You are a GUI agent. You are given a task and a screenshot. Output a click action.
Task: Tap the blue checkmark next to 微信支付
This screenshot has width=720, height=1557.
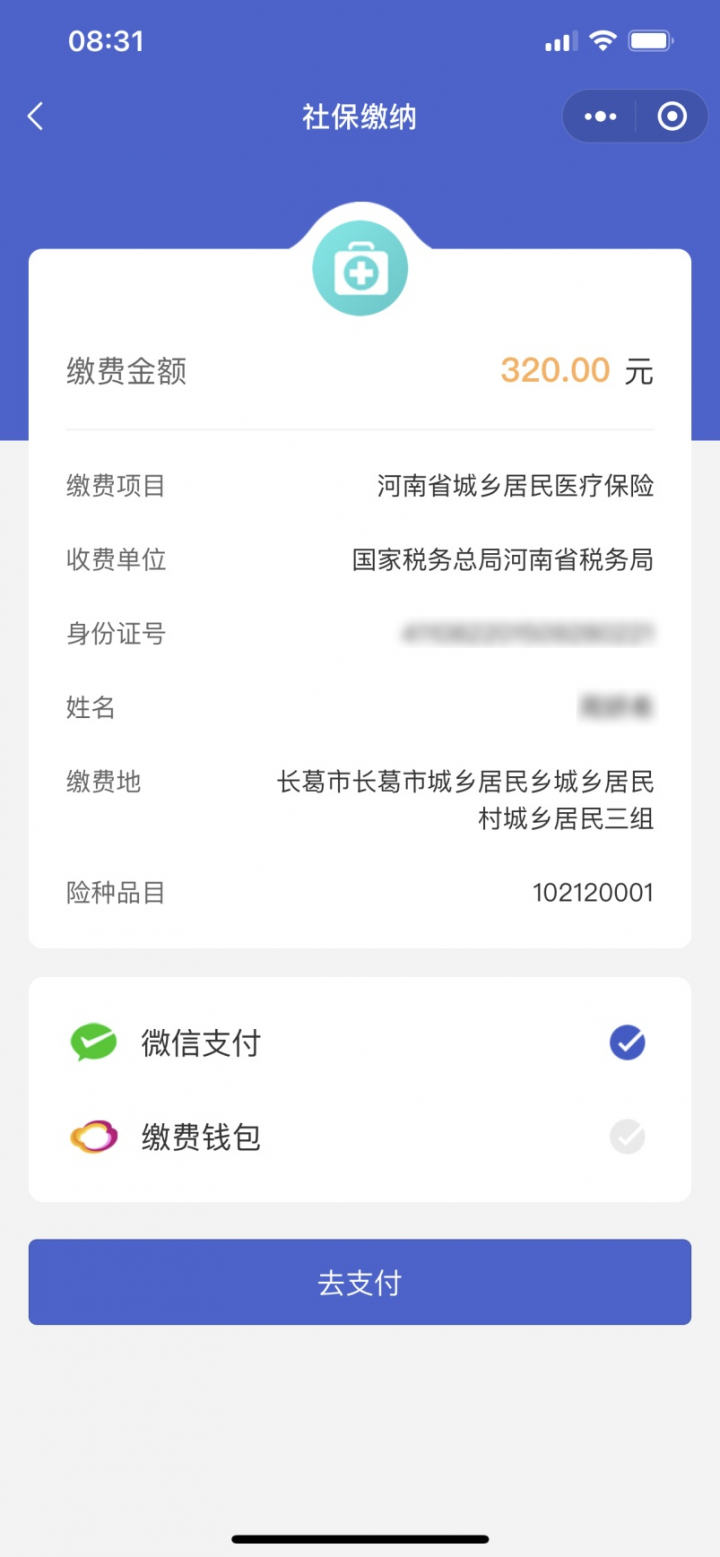[x=627, y=1042]
